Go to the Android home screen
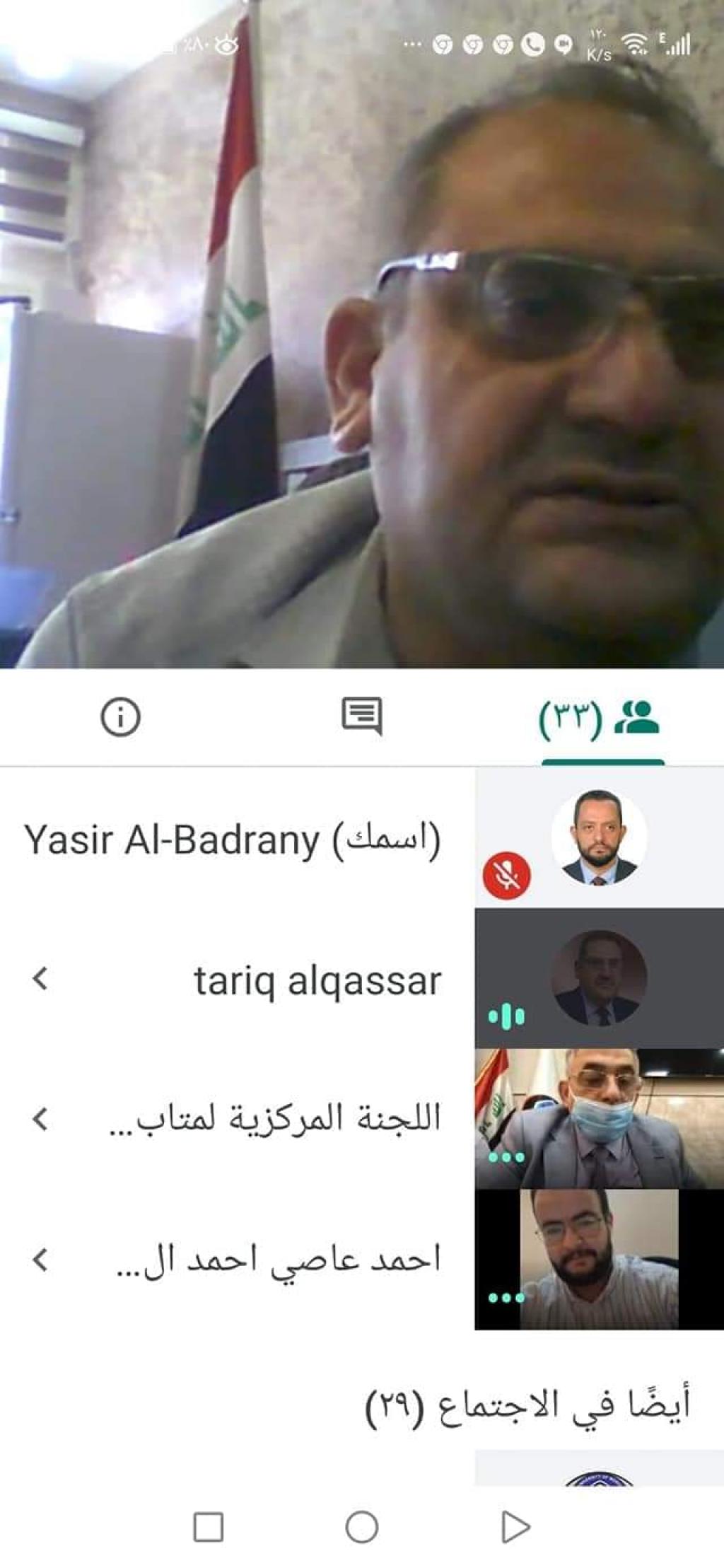The width and height of the screenshot is (724, 1568). point(361,1526)
